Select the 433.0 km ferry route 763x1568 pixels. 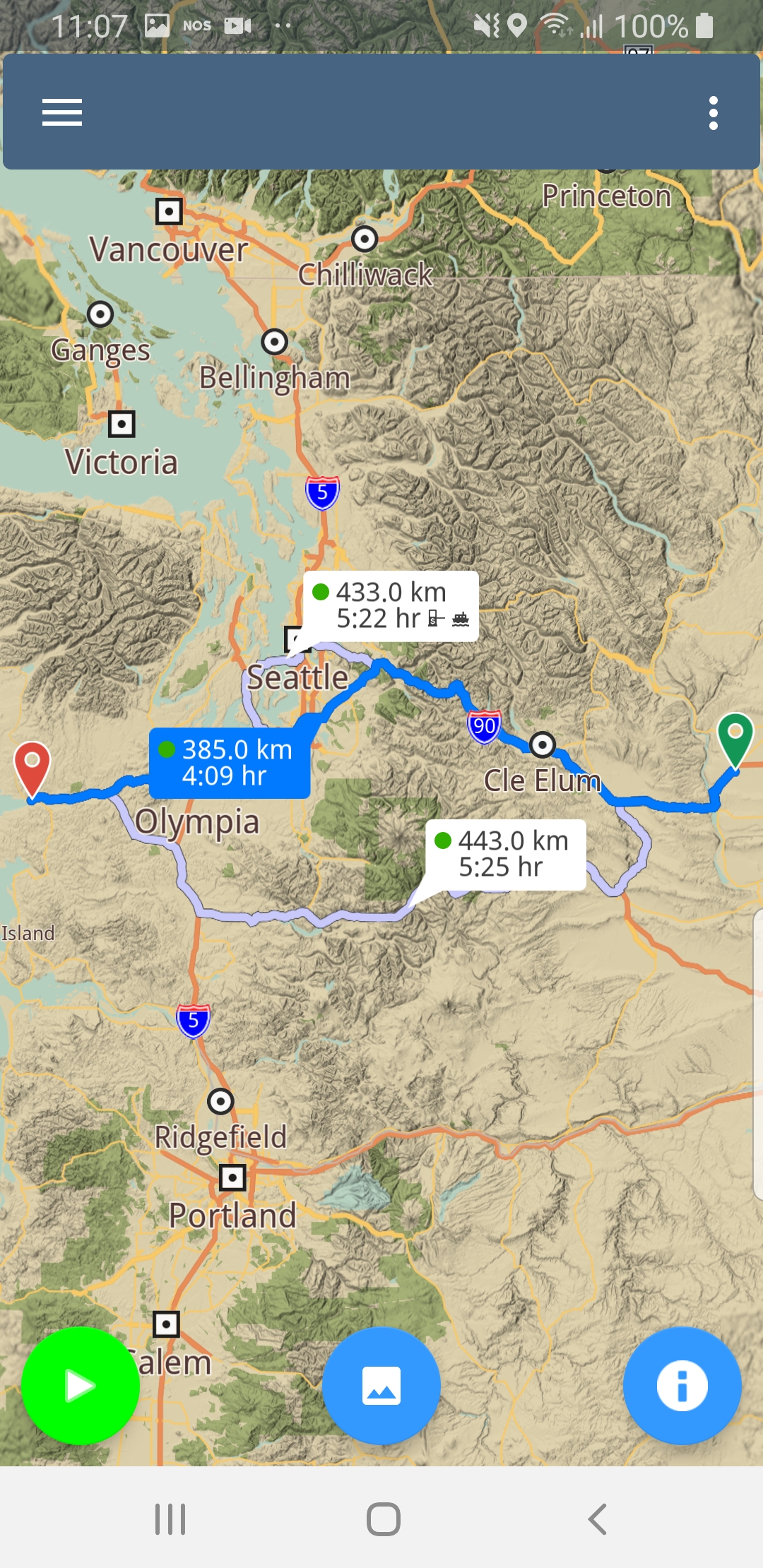pos(391,606)
